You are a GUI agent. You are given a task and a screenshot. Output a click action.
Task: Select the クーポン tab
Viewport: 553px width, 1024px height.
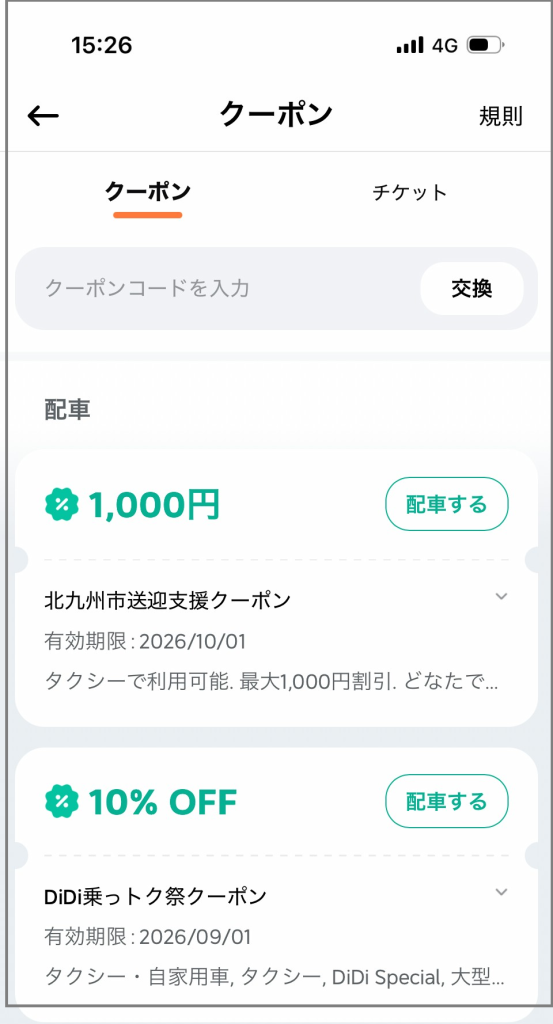point(148,192)
